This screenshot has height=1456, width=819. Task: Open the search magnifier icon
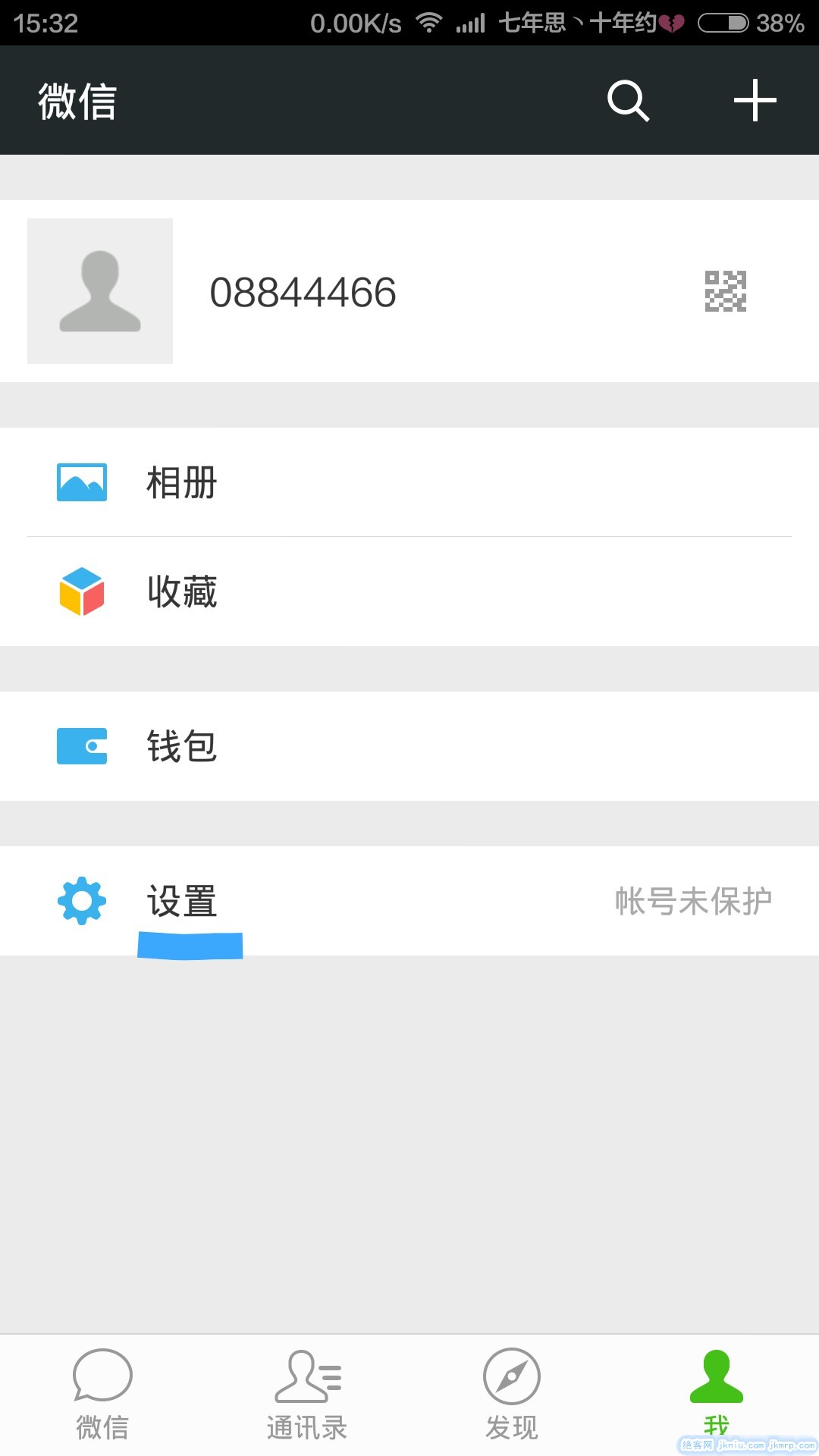[x=628, y=100]
